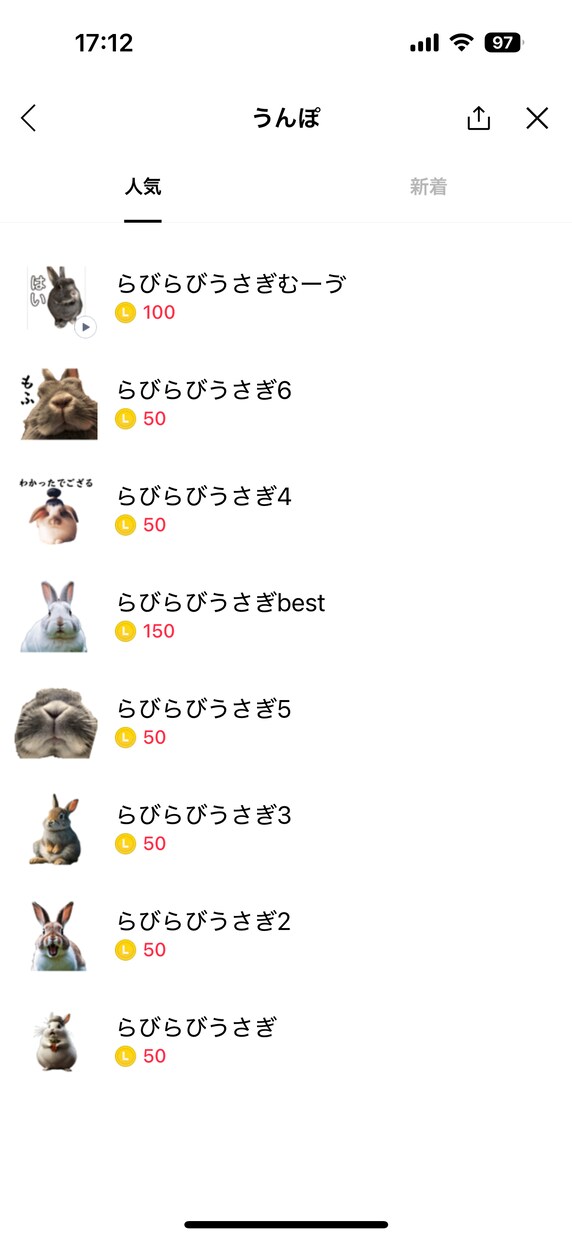Open らびらびうさぎ5 sticker set
572x1240 pixels.
(x=286, y=723)
